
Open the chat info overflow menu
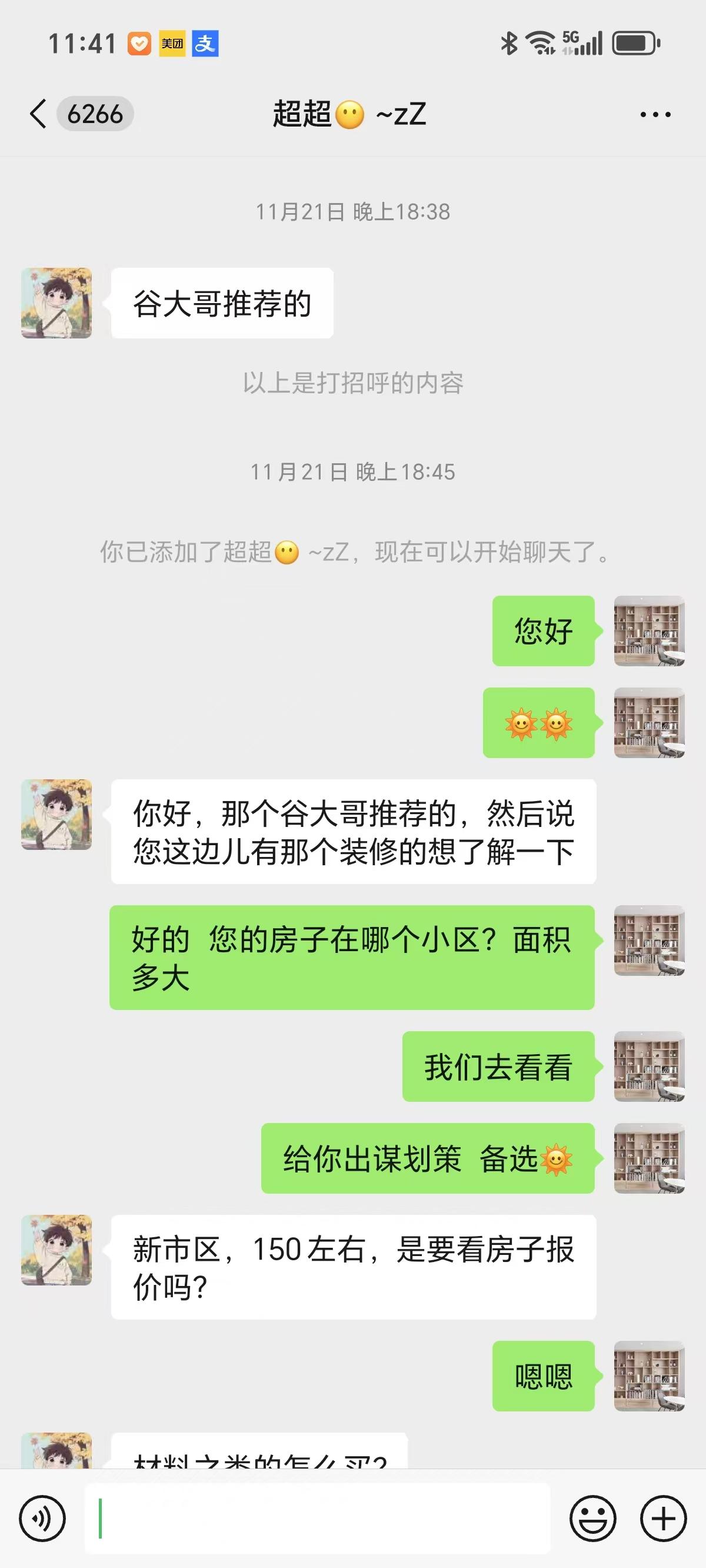coord(655,114)
